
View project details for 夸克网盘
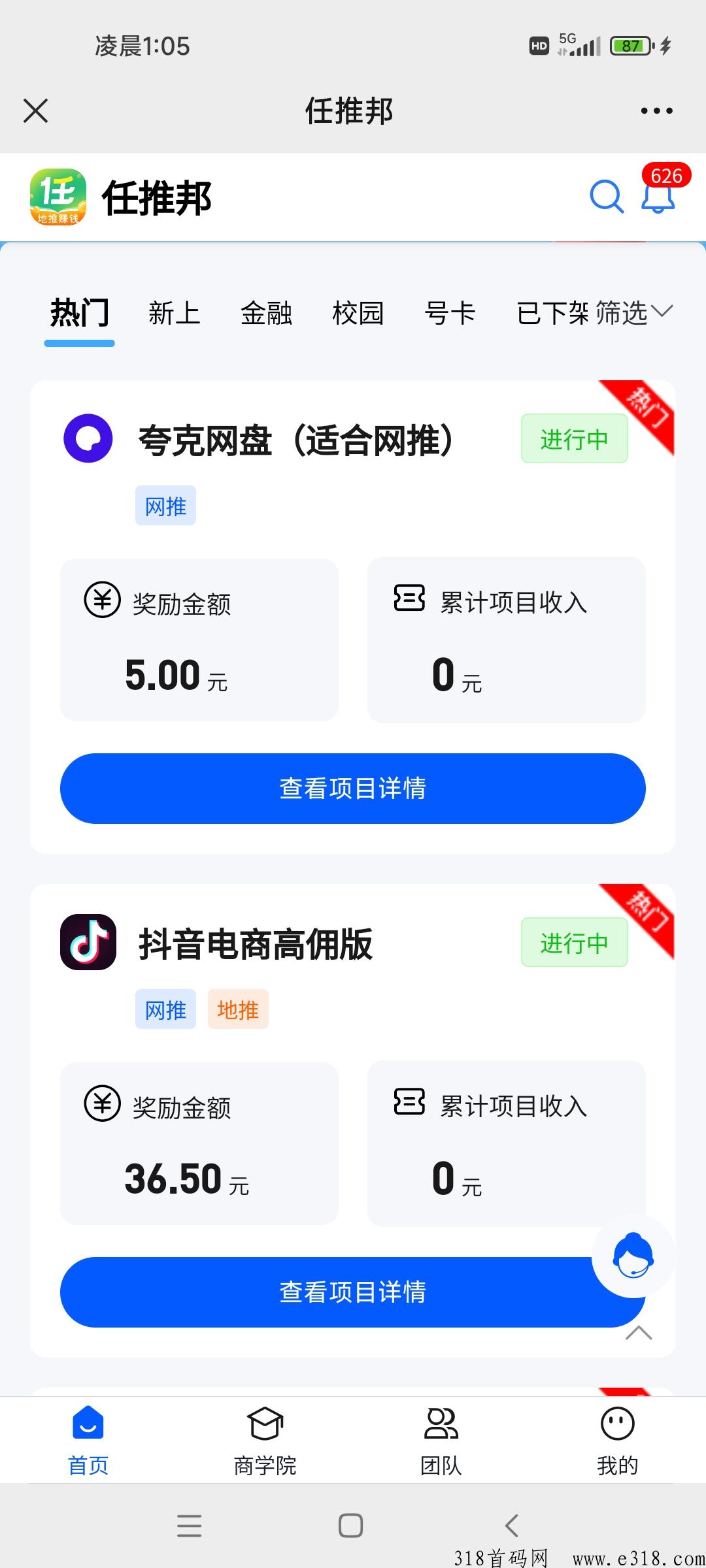coord(353,789)
